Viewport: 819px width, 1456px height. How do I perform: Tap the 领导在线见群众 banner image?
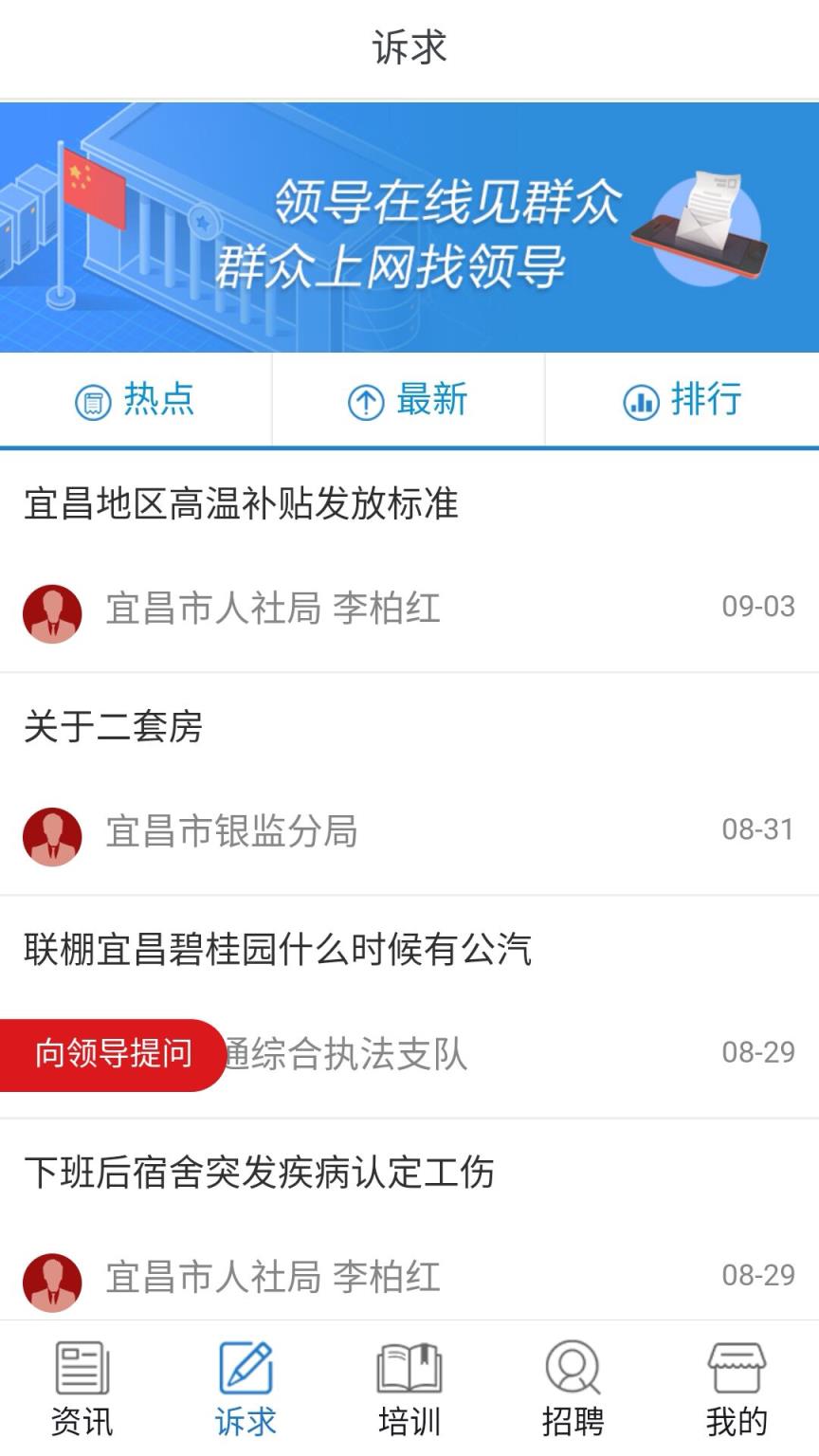(x=409, y=224)
